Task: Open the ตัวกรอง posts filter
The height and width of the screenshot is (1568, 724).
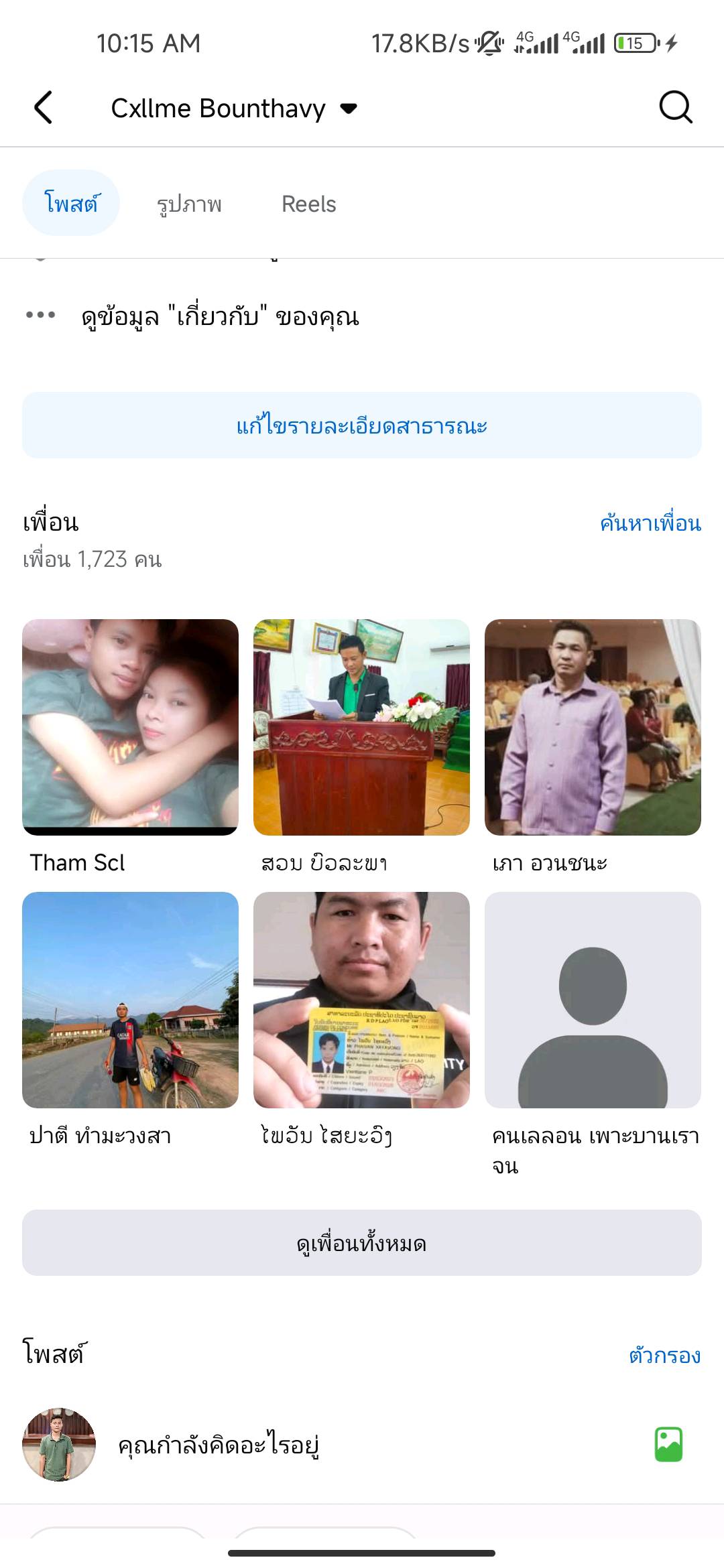Action: click(664, 1356)
